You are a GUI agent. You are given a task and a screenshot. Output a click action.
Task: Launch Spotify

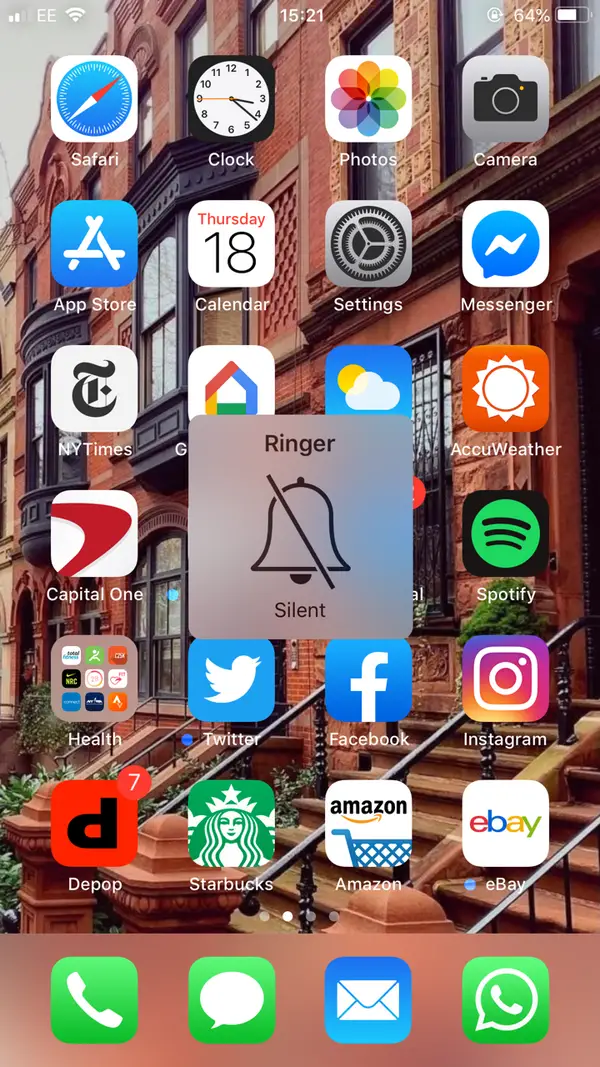(x=505, y=534)
